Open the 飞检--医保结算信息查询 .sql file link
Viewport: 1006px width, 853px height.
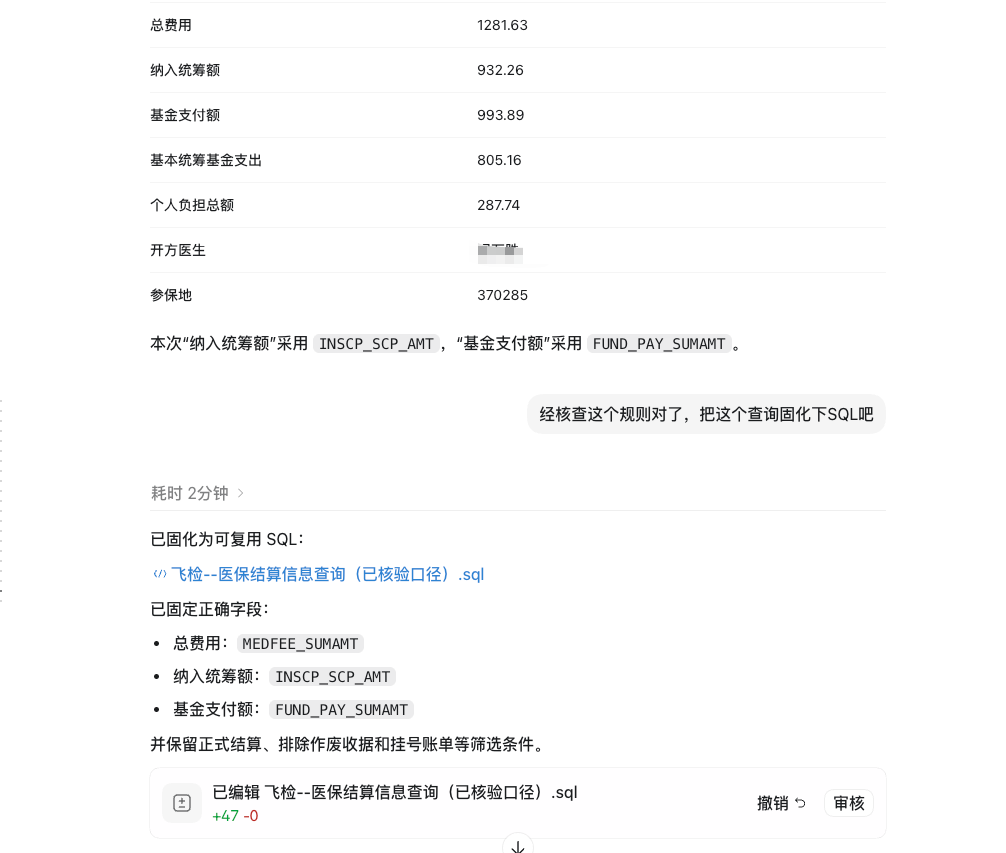tap(319, 574)
